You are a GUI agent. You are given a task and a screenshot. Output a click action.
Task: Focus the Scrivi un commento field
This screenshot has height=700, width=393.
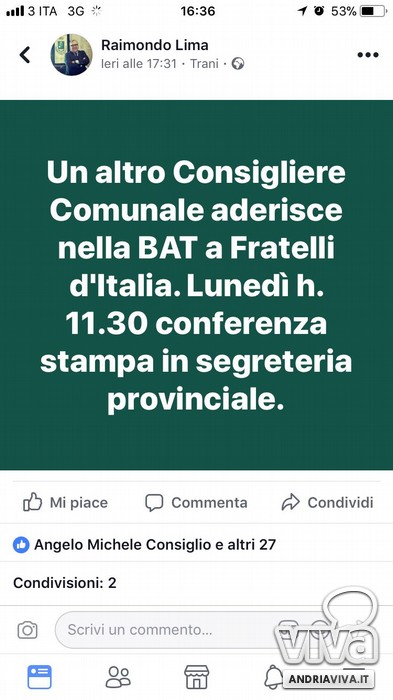[x=188, y=630]
